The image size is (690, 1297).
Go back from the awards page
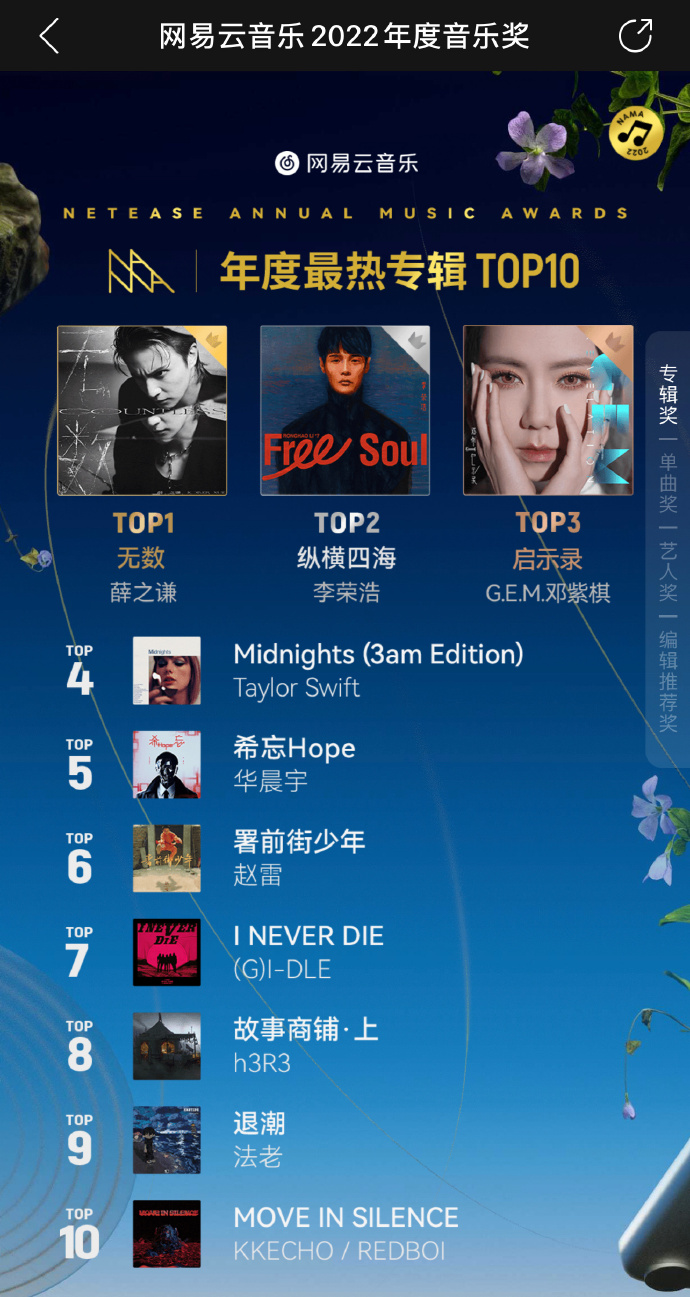pos(48,36)
